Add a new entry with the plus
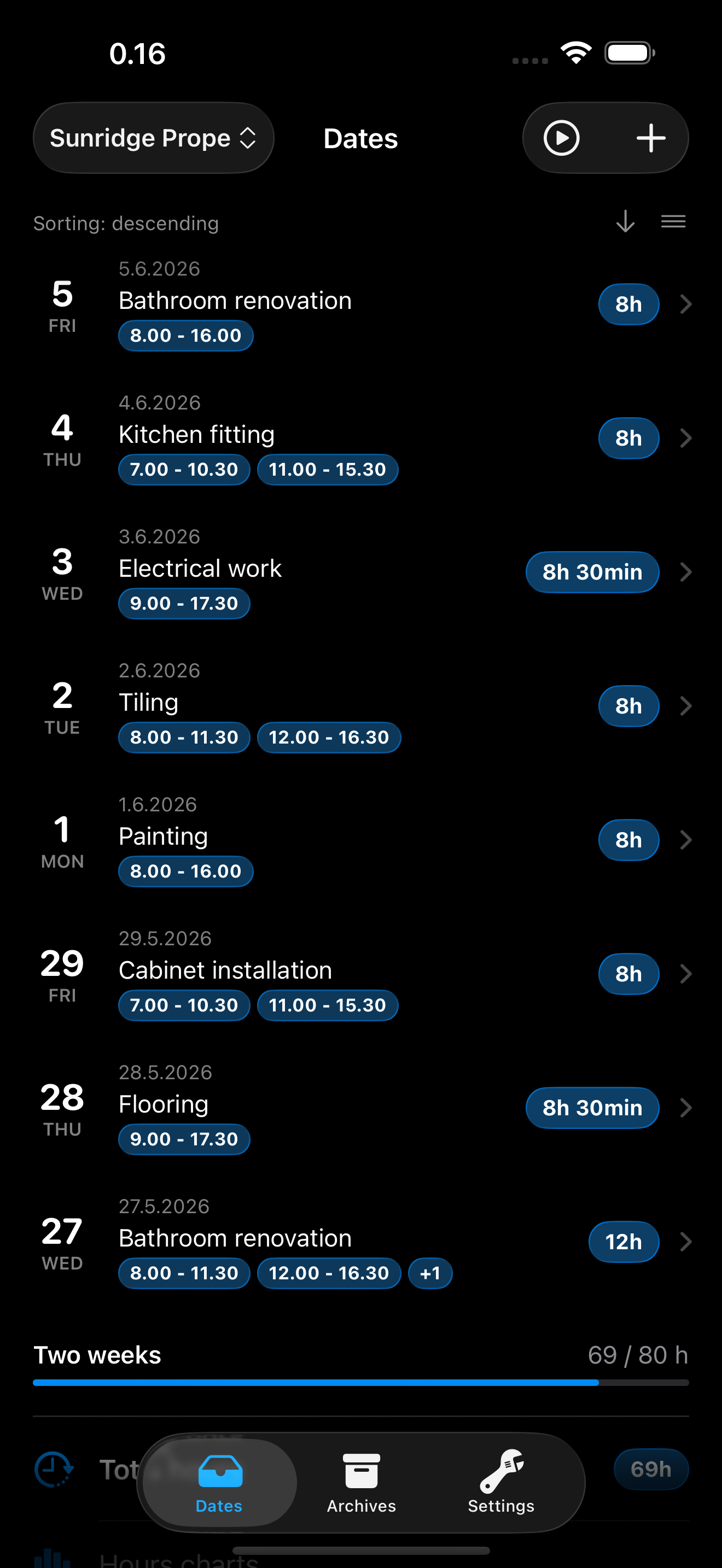Screen dimensions: 722x1568 click(651, 138)
